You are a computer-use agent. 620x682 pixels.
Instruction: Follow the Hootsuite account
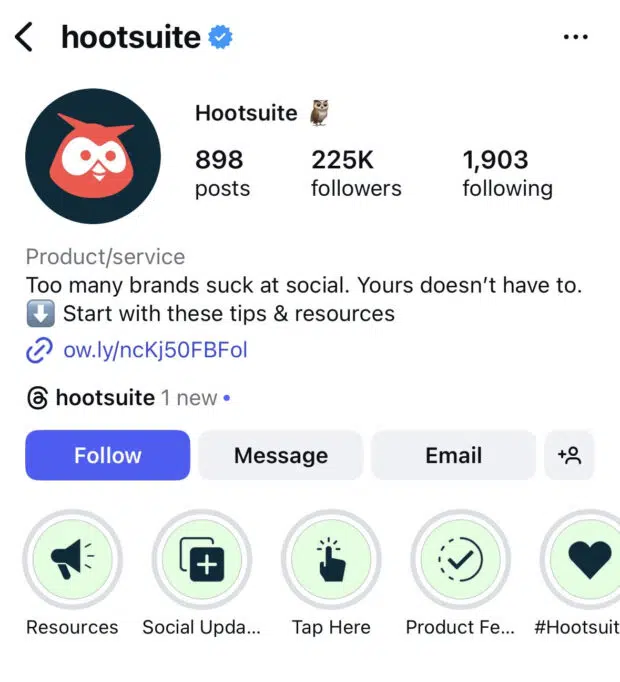coord(108,455)
